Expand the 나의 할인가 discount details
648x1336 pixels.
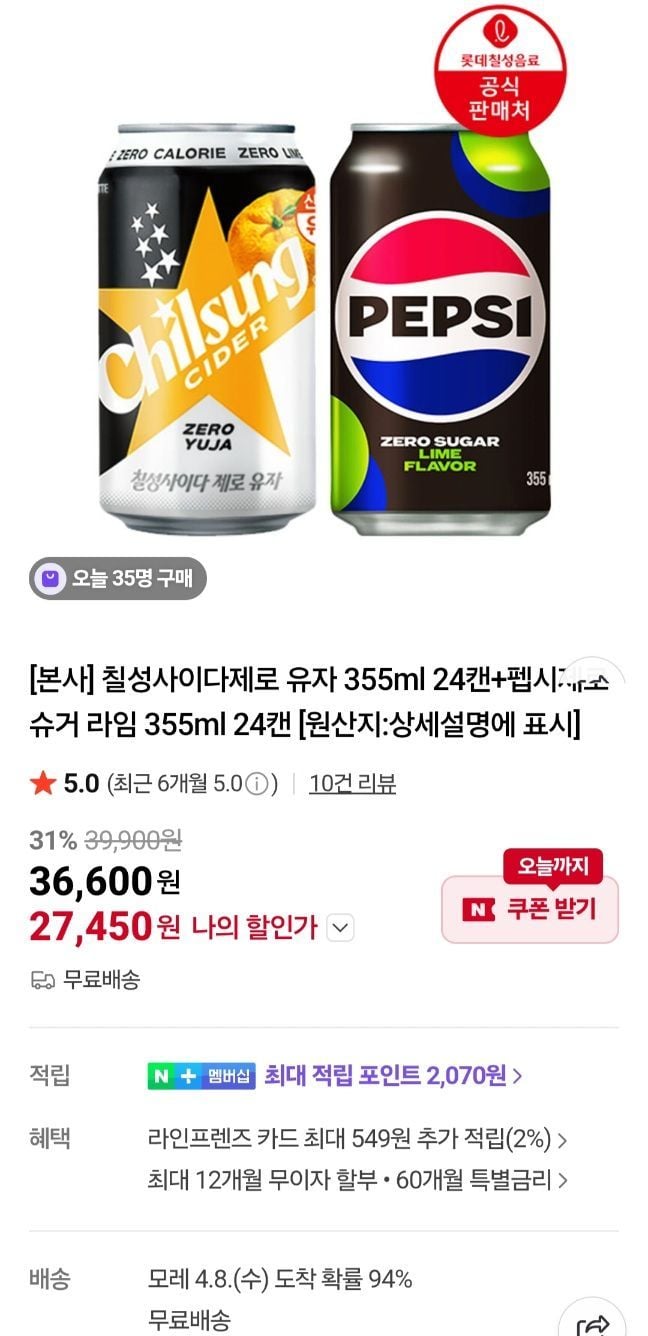(341, 928)
